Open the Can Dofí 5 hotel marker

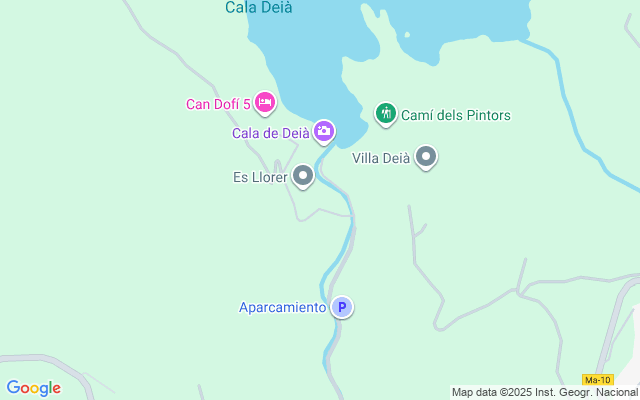click(x=265, y=101)
